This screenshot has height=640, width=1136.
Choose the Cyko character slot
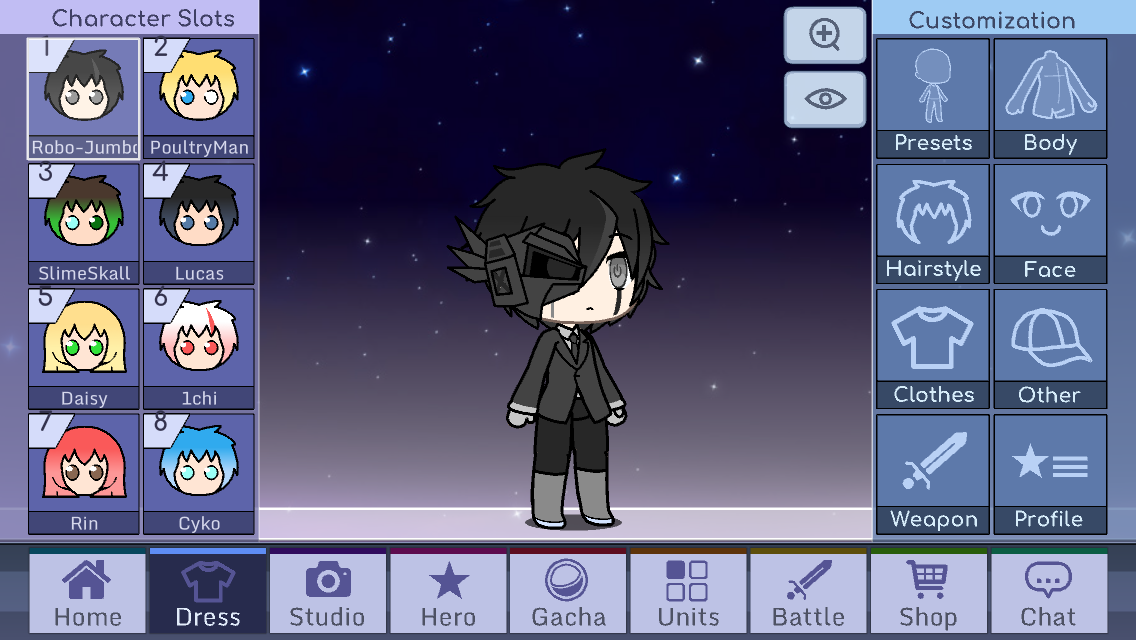pos(199,475)
